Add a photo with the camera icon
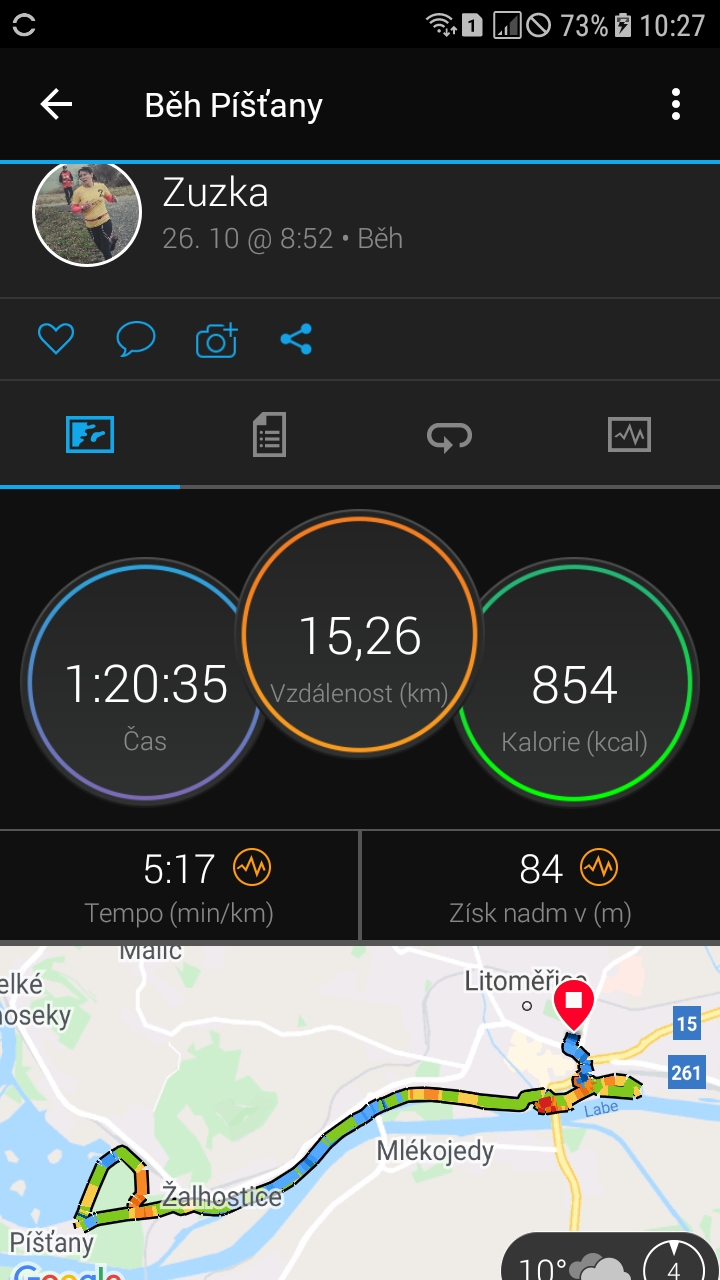The width and height of the screenshot is (720, 1280). click(217, 340)
